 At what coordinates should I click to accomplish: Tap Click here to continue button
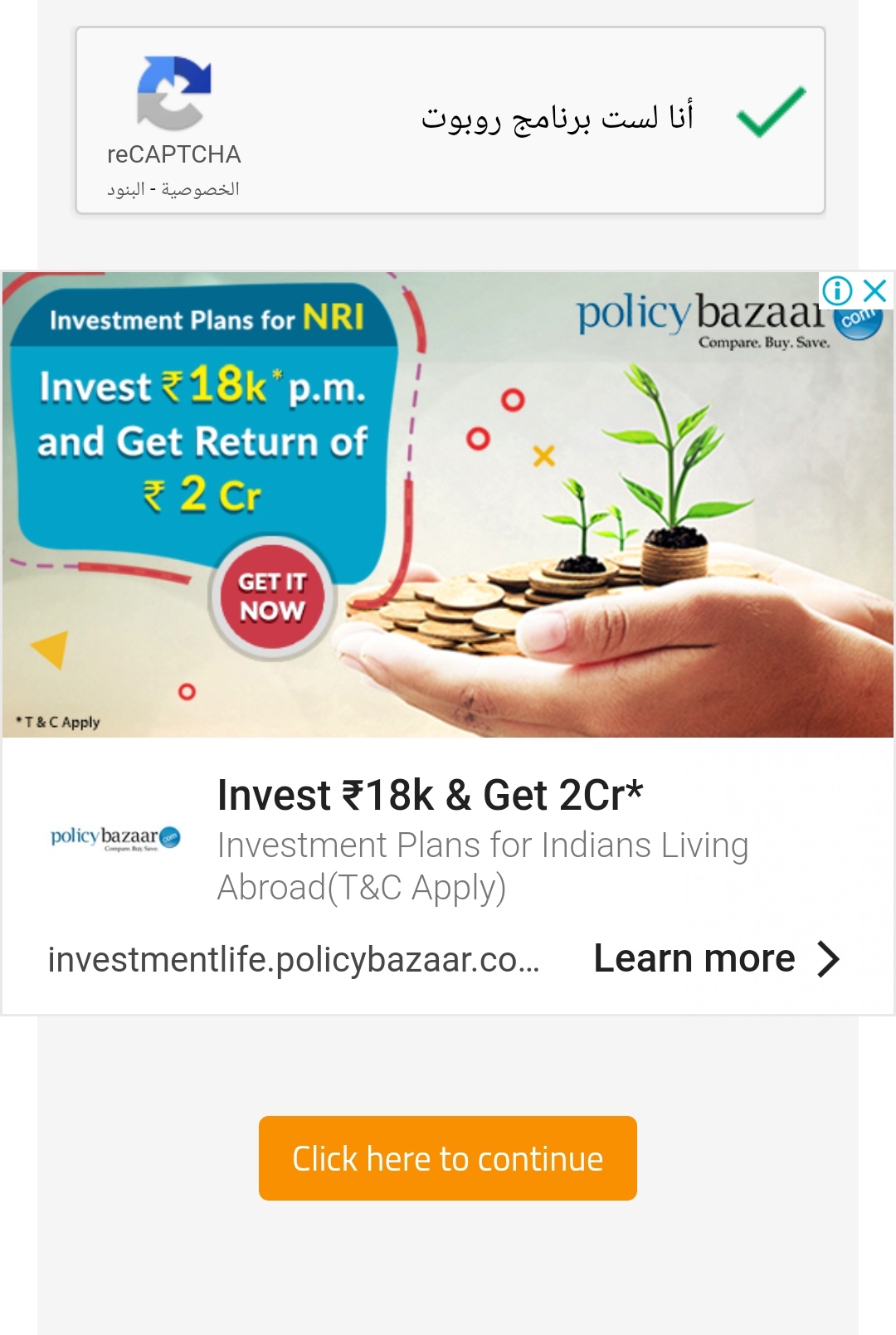coord(448,1158)
